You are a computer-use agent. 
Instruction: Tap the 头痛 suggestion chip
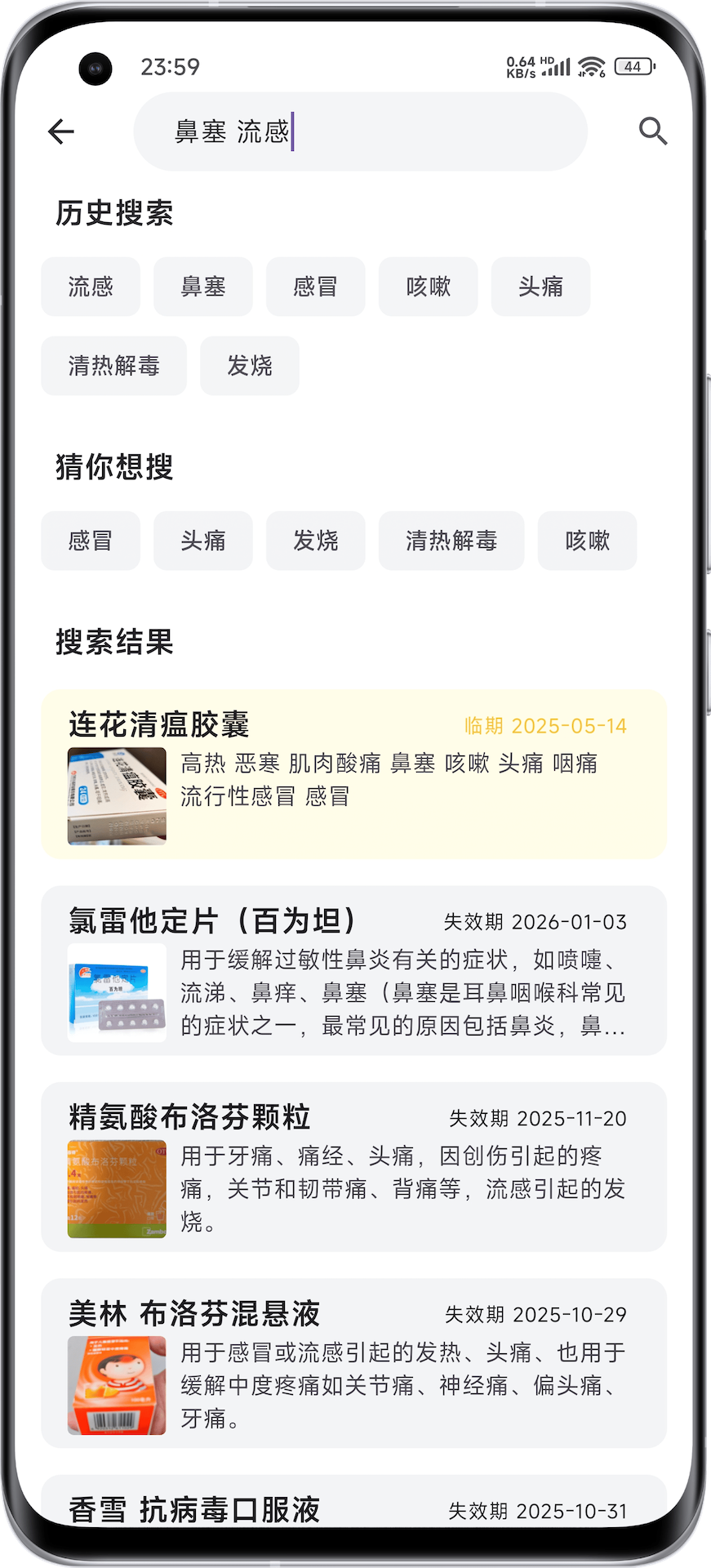(x=202, y=541)
